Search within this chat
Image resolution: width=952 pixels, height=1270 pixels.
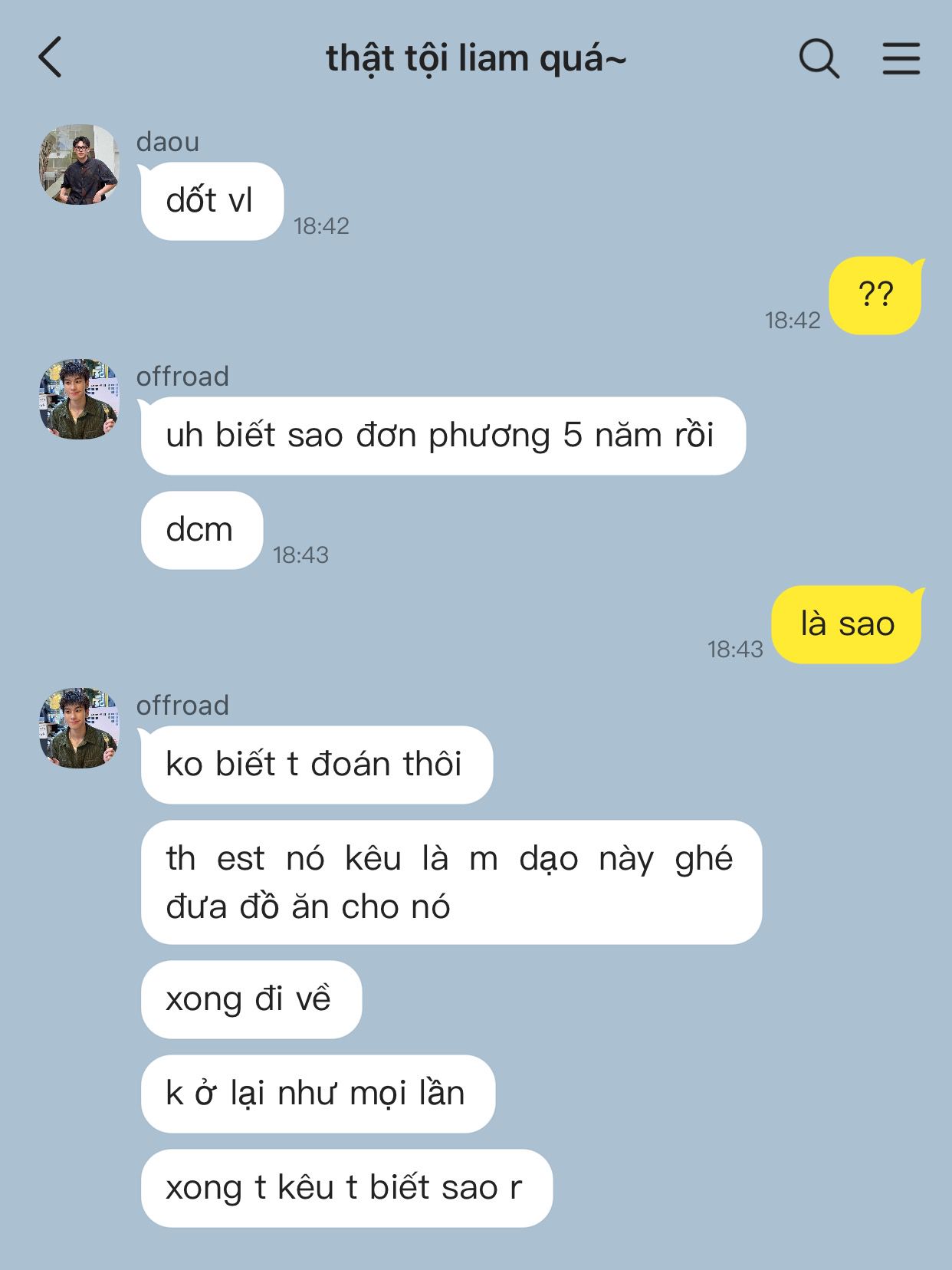tap(819, 58)
